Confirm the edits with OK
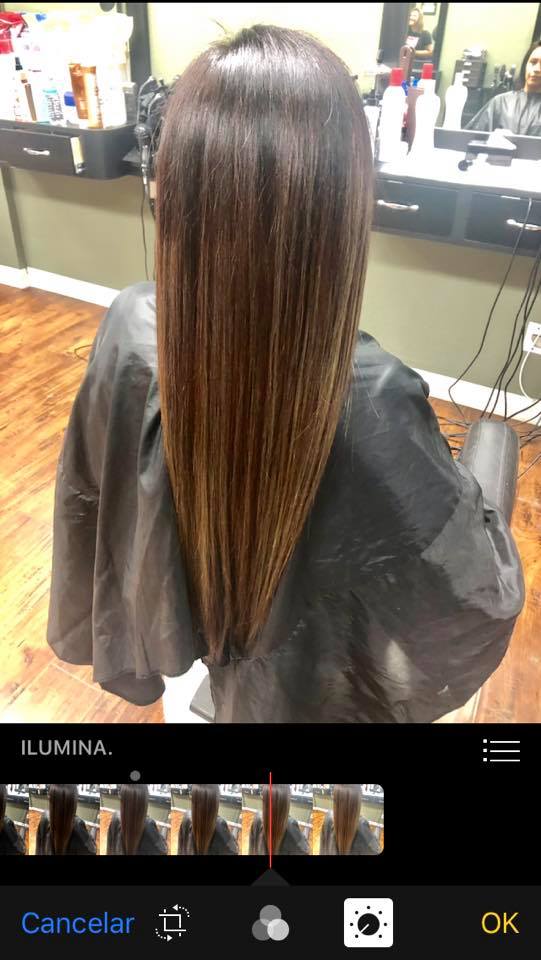This screenshot has width=541, height=960. tap(500, 923)
